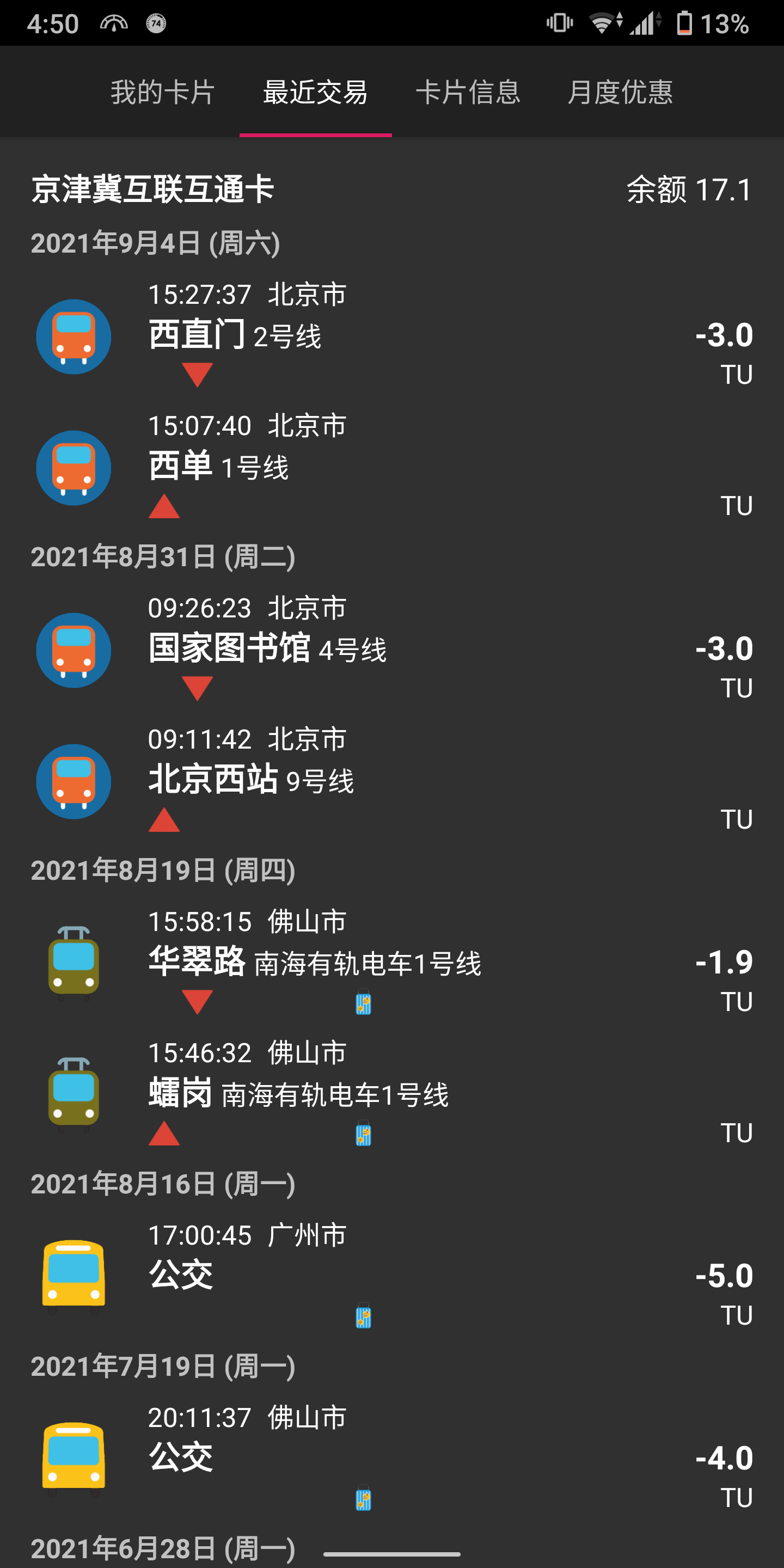Open the 华翠路 tram transaction
This screenshot has width=784, height=1568.
[392, 963]
